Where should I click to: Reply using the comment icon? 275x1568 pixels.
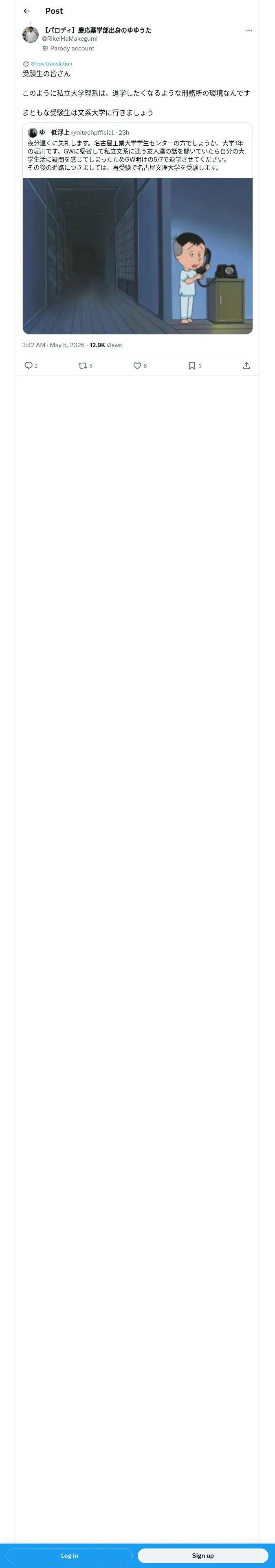(x=29, y=366)
